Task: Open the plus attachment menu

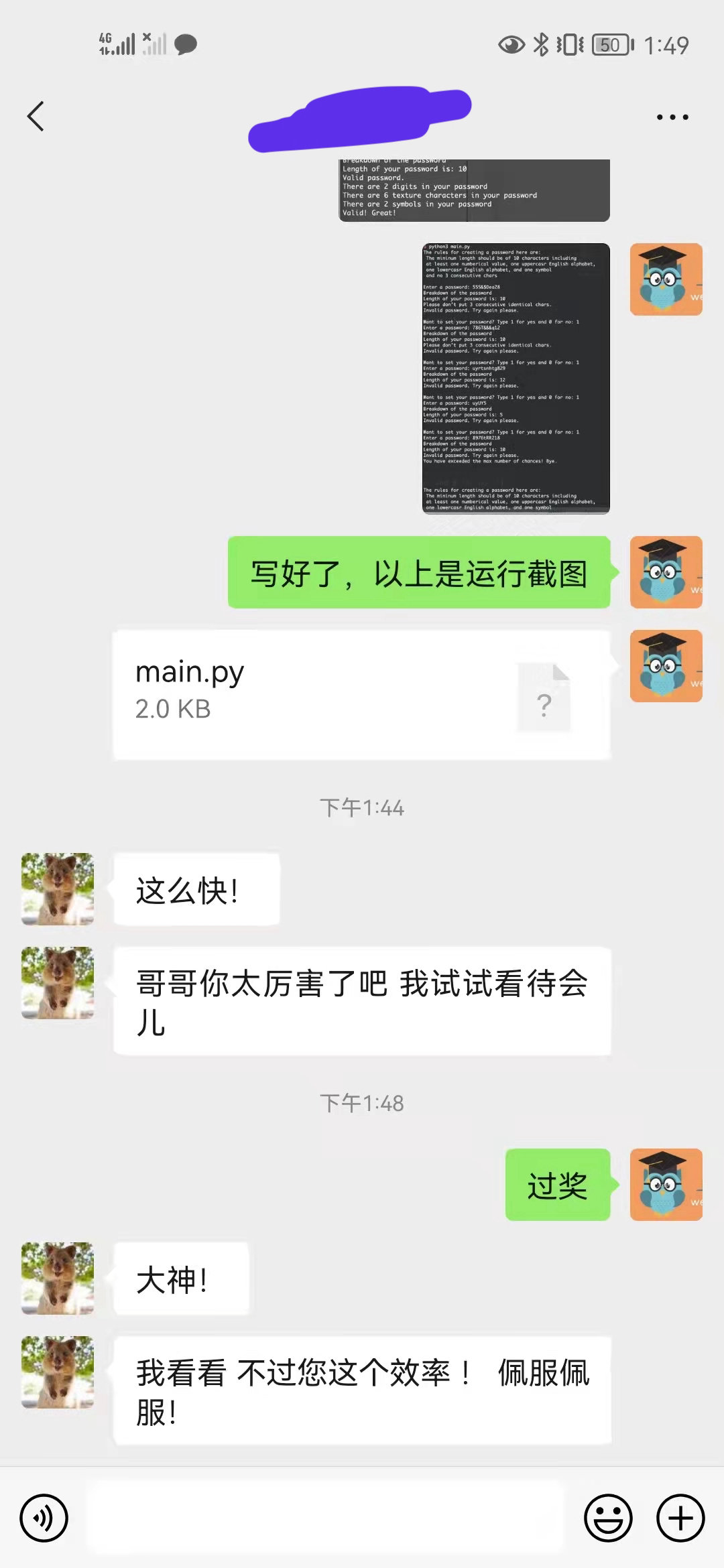Action: tap(680, 1518)
